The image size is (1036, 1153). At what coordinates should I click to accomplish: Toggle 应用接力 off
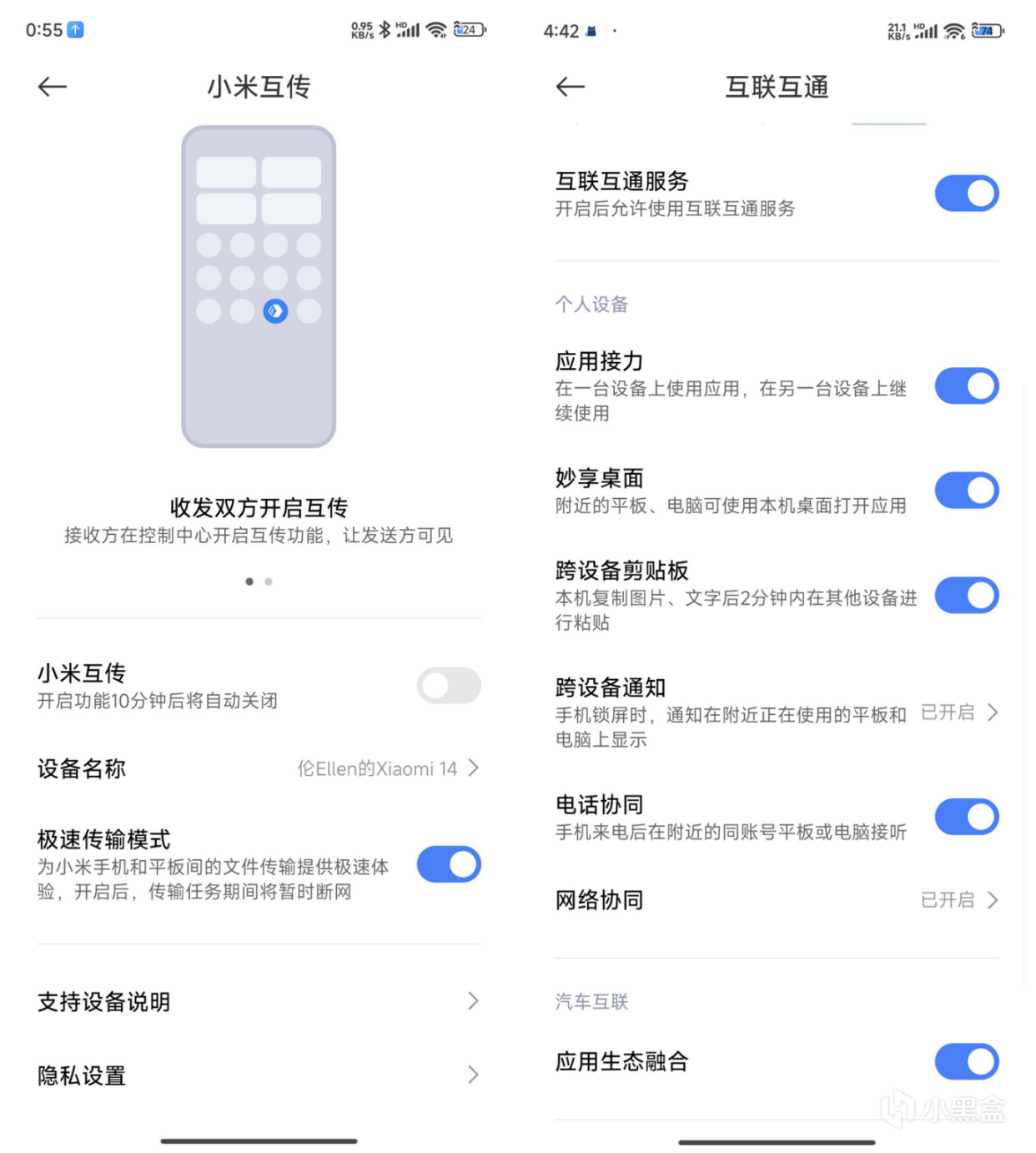pyautogui.click(x=966, y=386)
